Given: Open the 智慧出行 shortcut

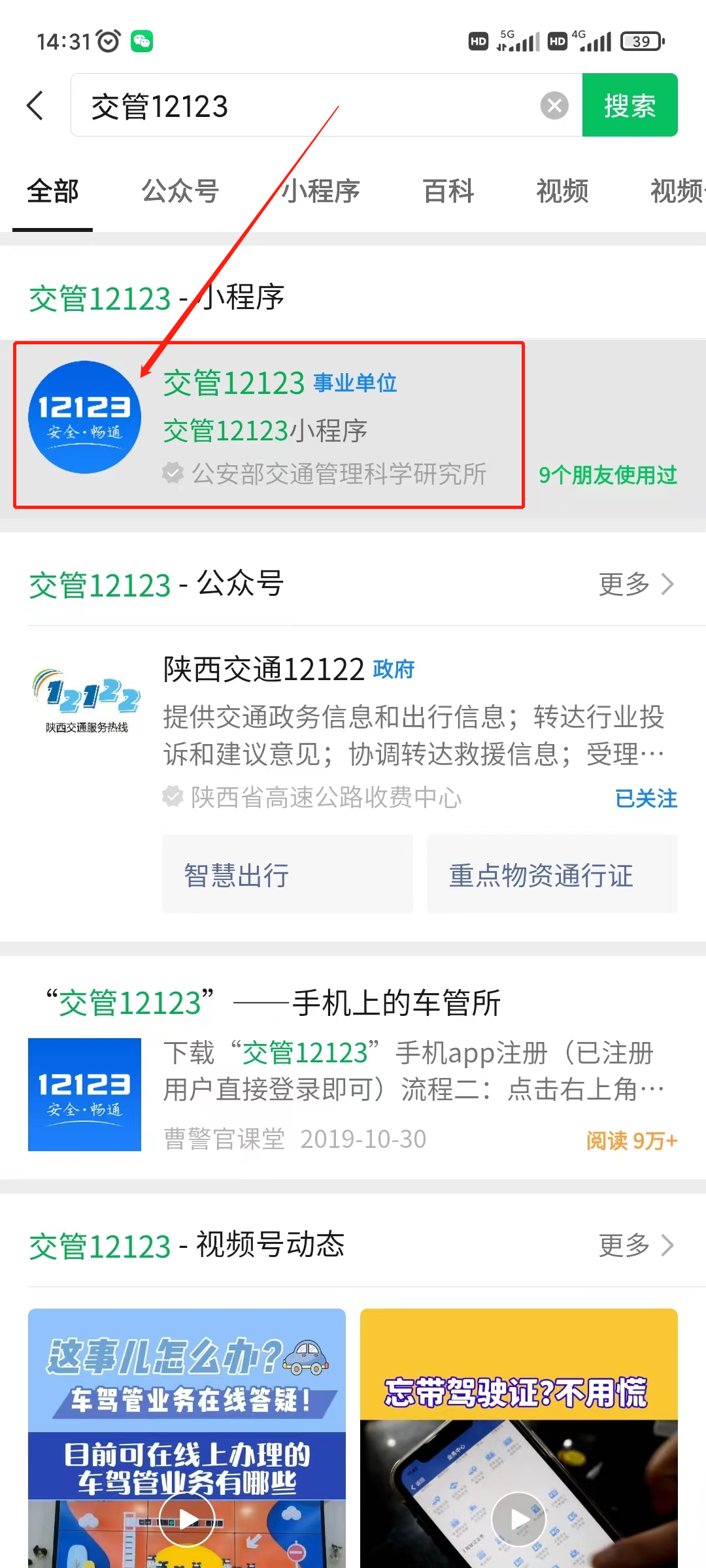Looking at the screenshot, I should point(287,874).
